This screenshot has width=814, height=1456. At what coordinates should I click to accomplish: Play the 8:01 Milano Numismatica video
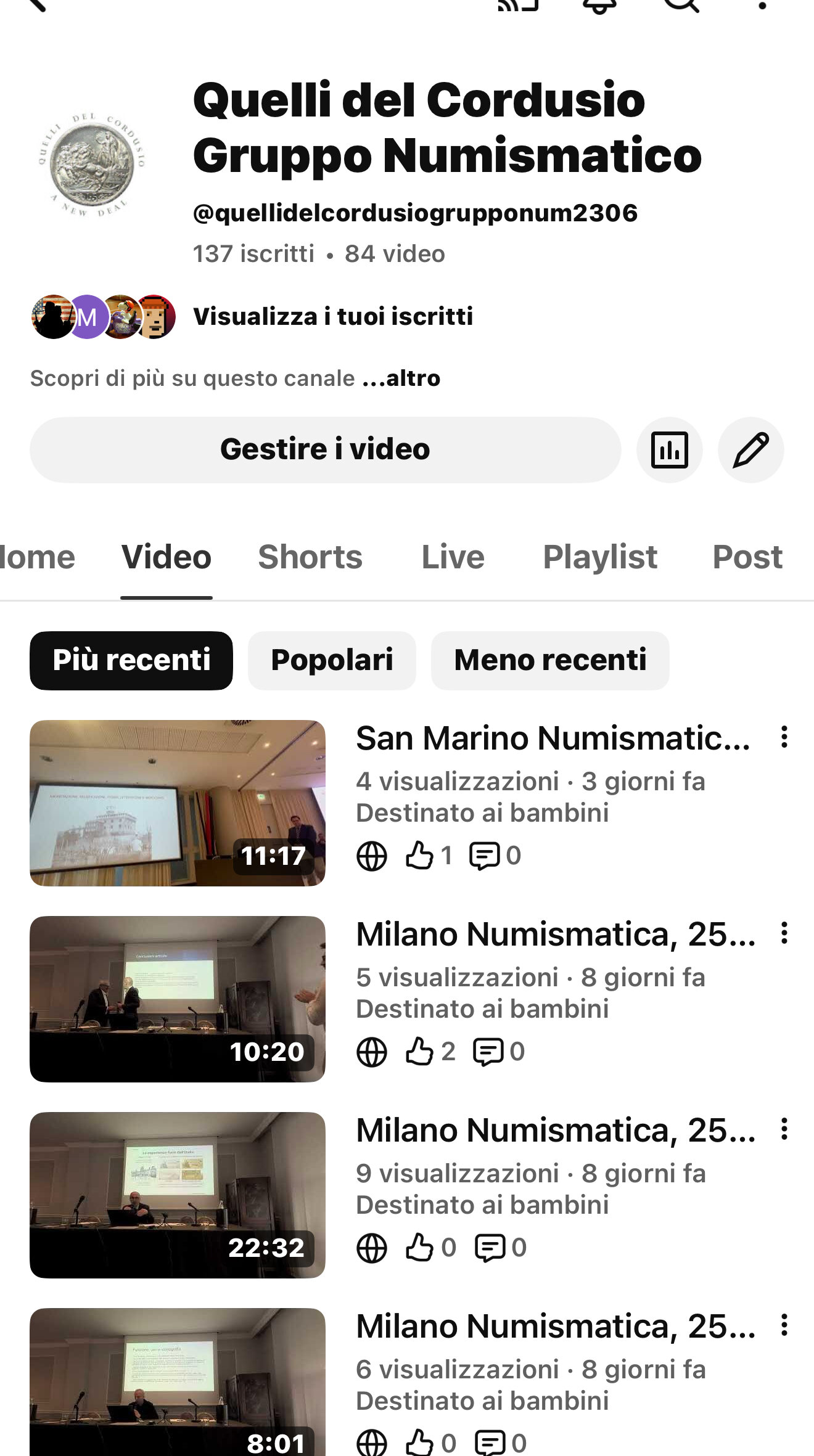tap(178, 1382)
